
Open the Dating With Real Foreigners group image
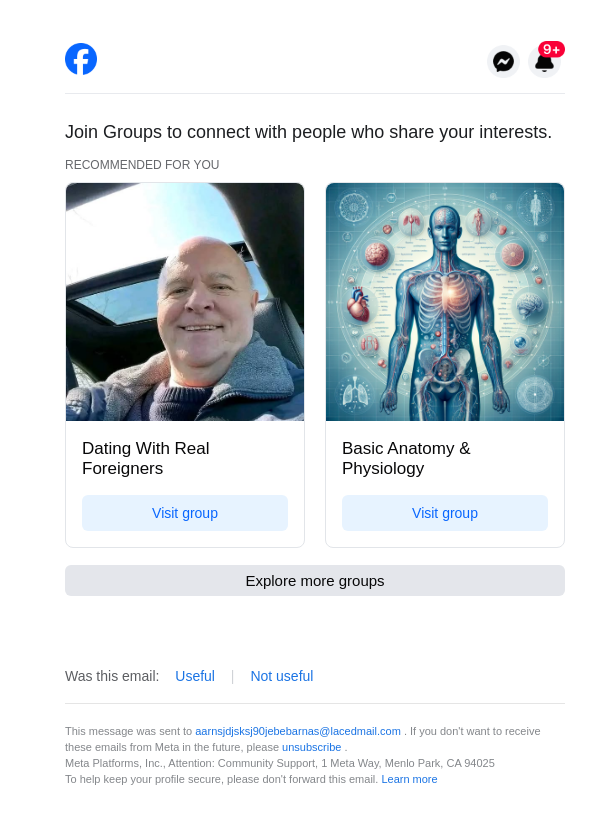185,302
